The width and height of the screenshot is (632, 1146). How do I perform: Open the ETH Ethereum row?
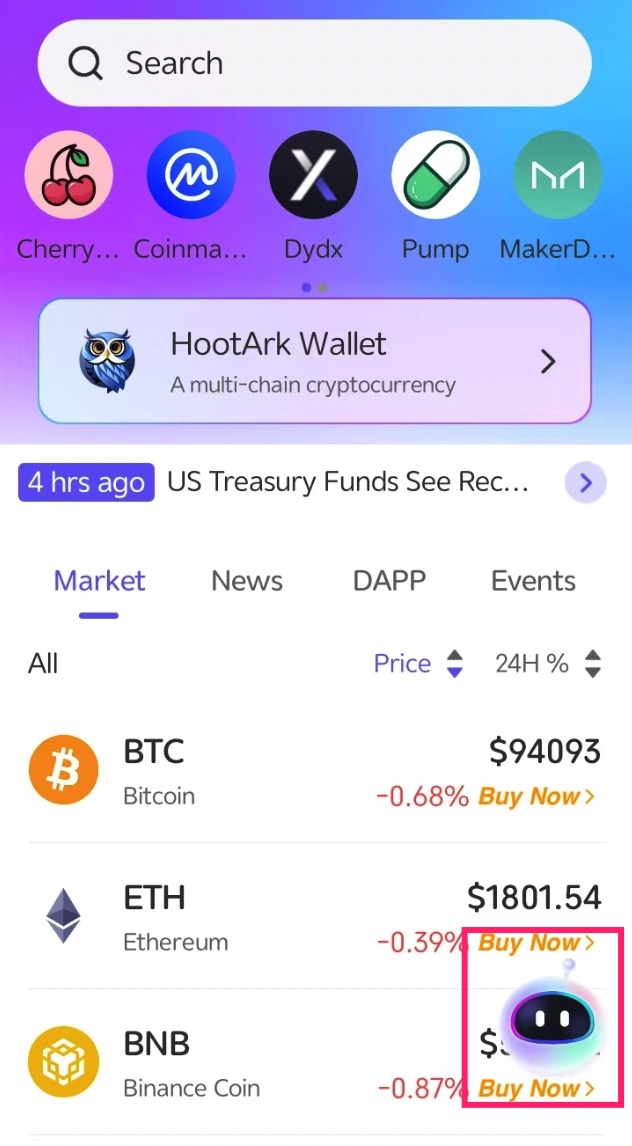[x=200, y=916]
